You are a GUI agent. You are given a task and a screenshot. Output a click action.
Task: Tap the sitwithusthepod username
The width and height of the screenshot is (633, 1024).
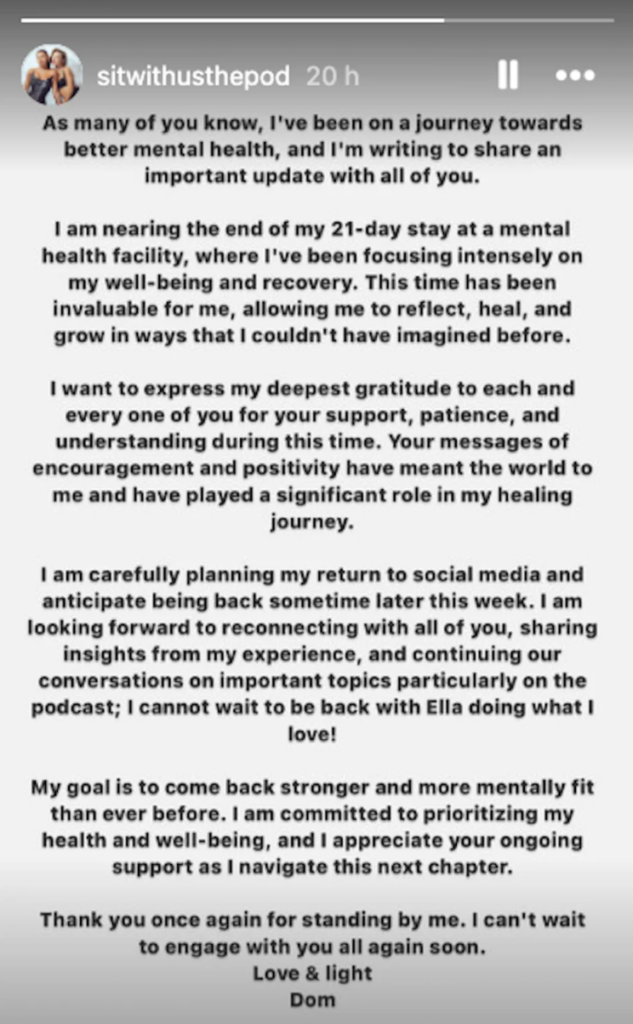tap(193, 76)
